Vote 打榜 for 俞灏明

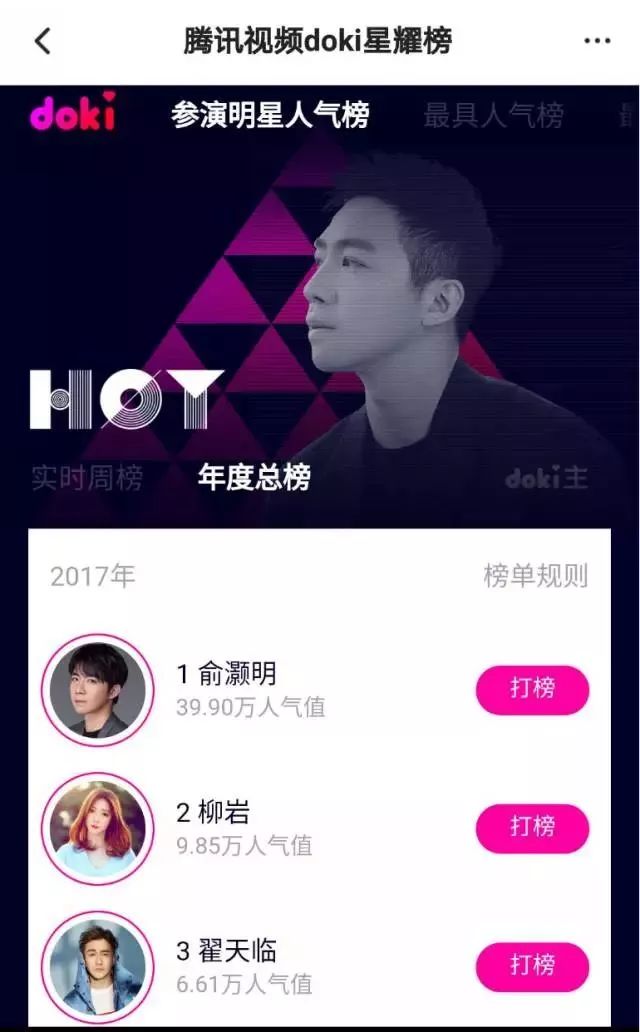[x=532, y=689]
